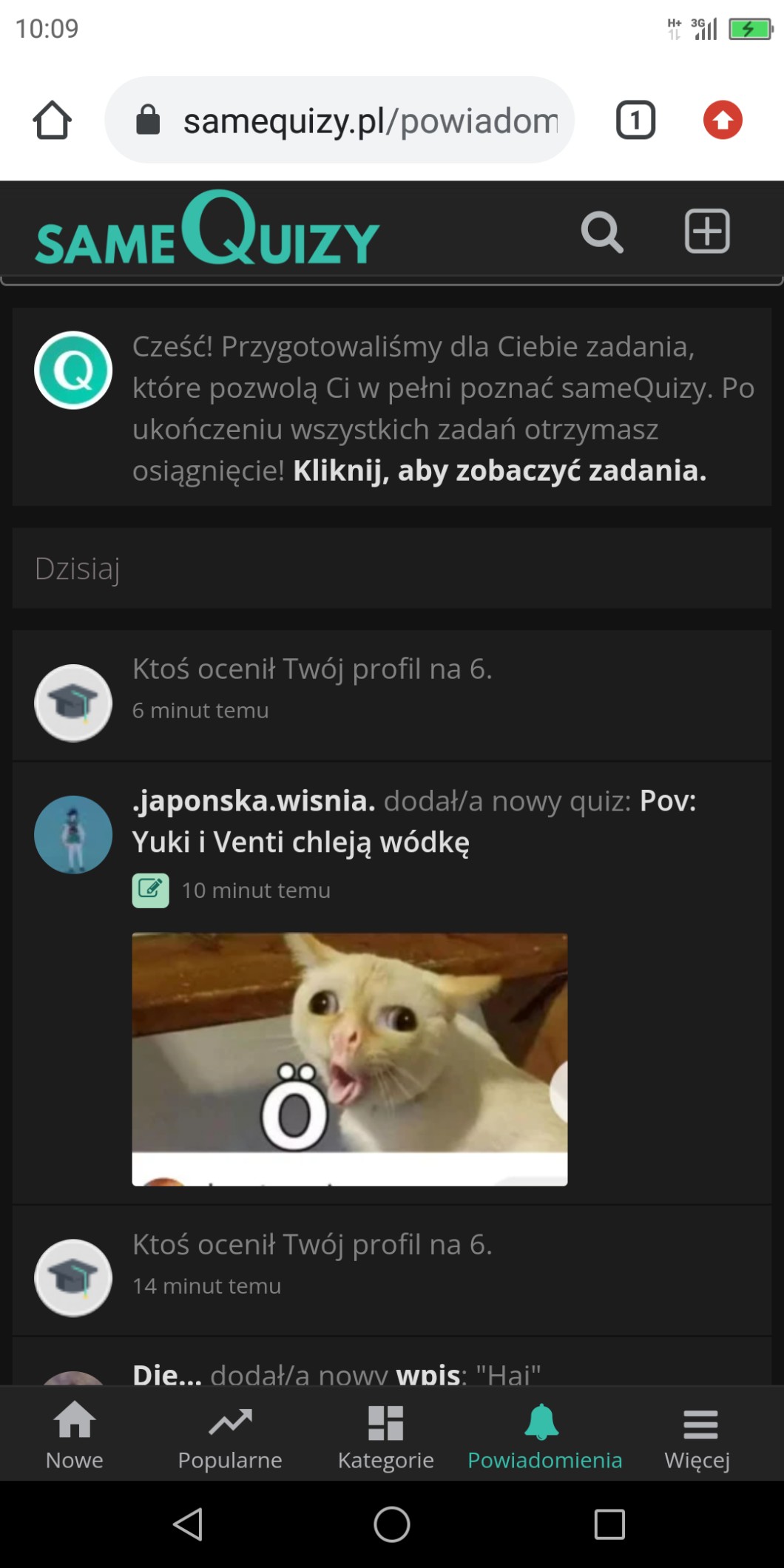The image size is (784, 1568).
Task: Tap the plus icon to create content
Action: (707, 232)
